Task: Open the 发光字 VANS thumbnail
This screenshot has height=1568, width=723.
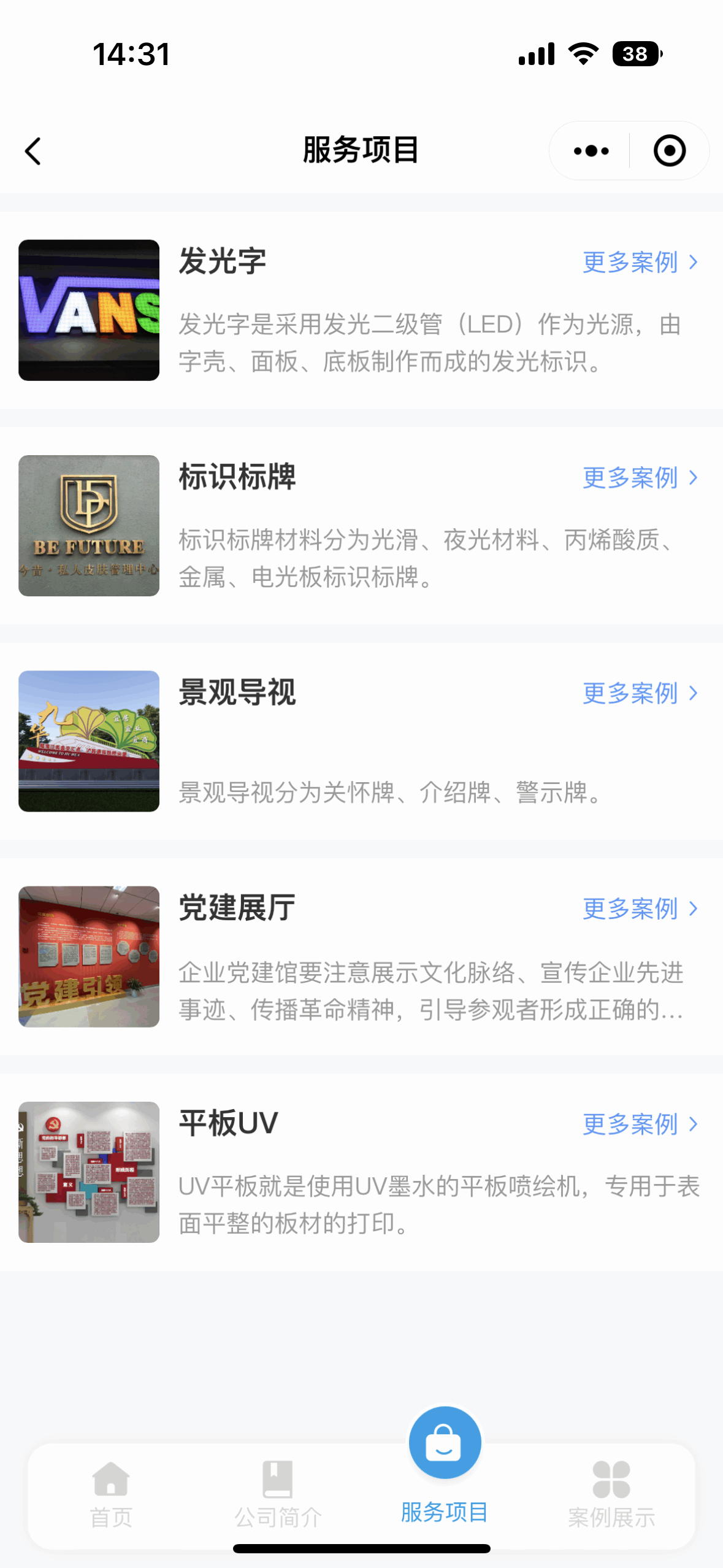Action: point(89,310)
